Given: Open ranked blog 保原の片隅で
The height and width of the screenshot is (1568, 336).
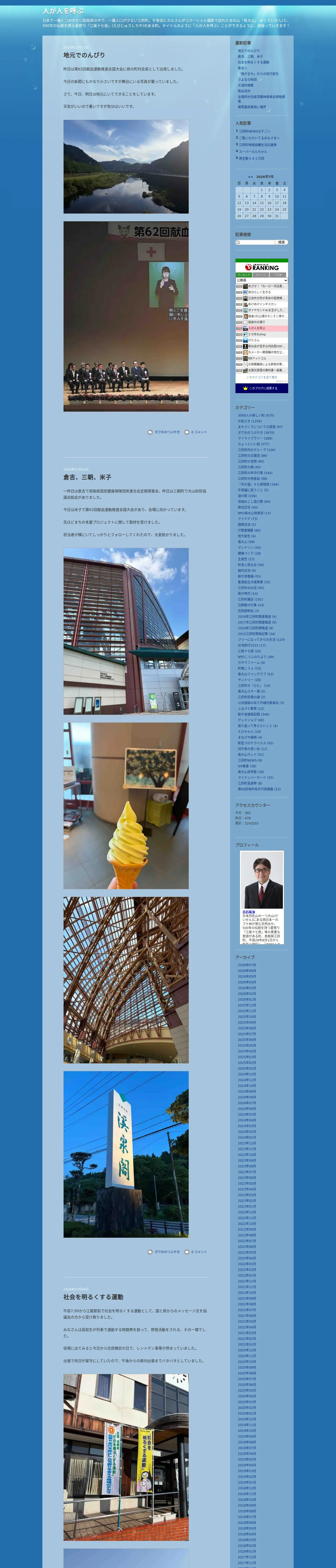Looking at the screenshot, I should (257, 322).
